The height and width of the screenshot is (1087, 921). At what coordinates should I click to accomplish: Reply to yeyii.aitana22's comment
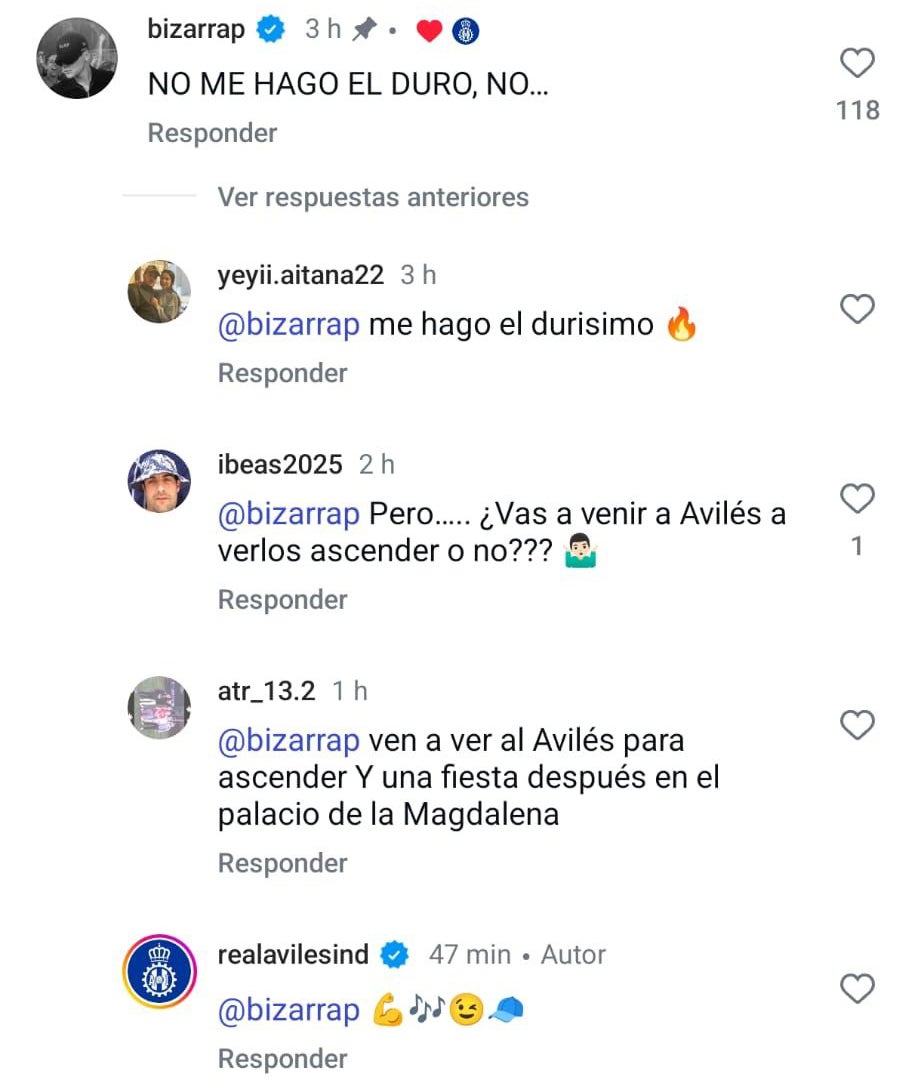[282, 373]
